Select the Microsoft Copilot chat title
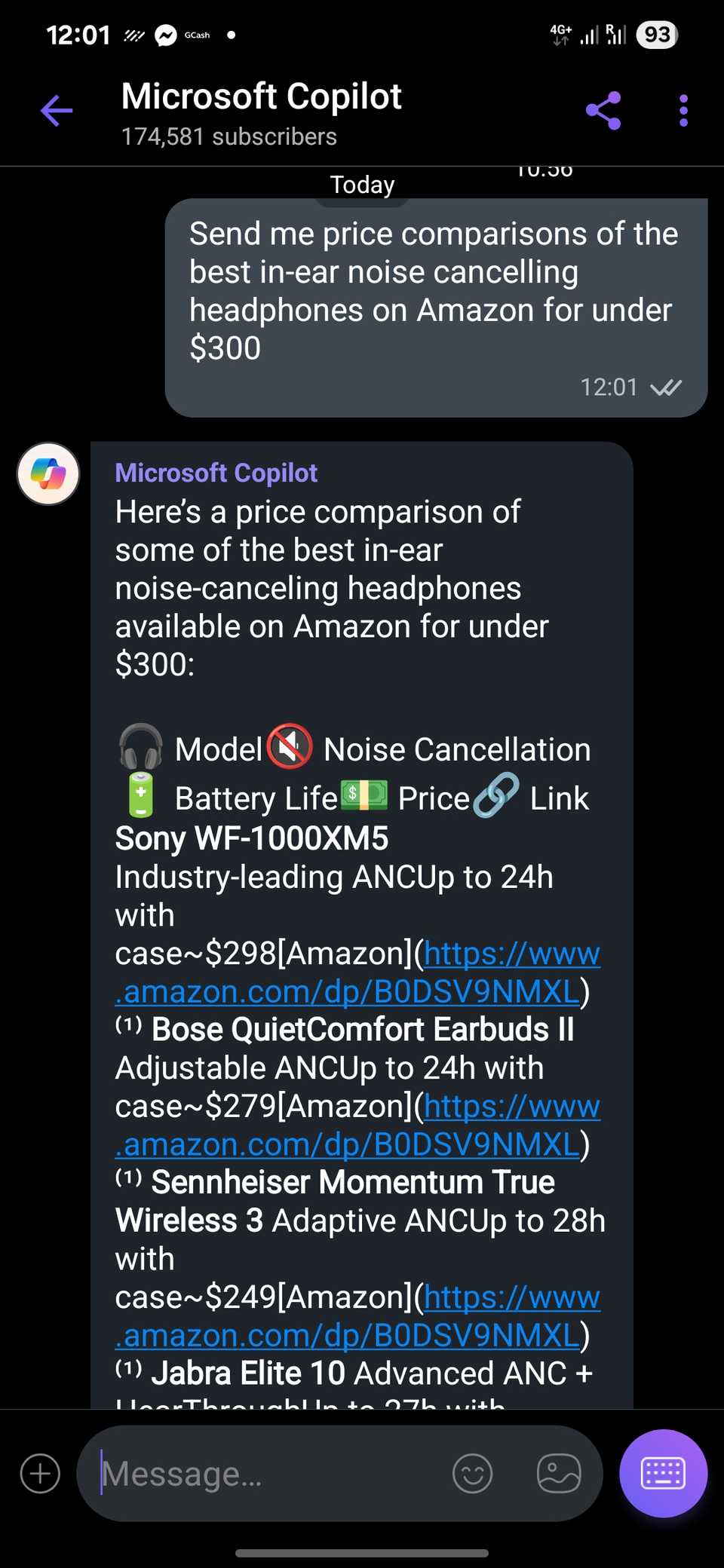724x1568 pixels. pos(262,96)
